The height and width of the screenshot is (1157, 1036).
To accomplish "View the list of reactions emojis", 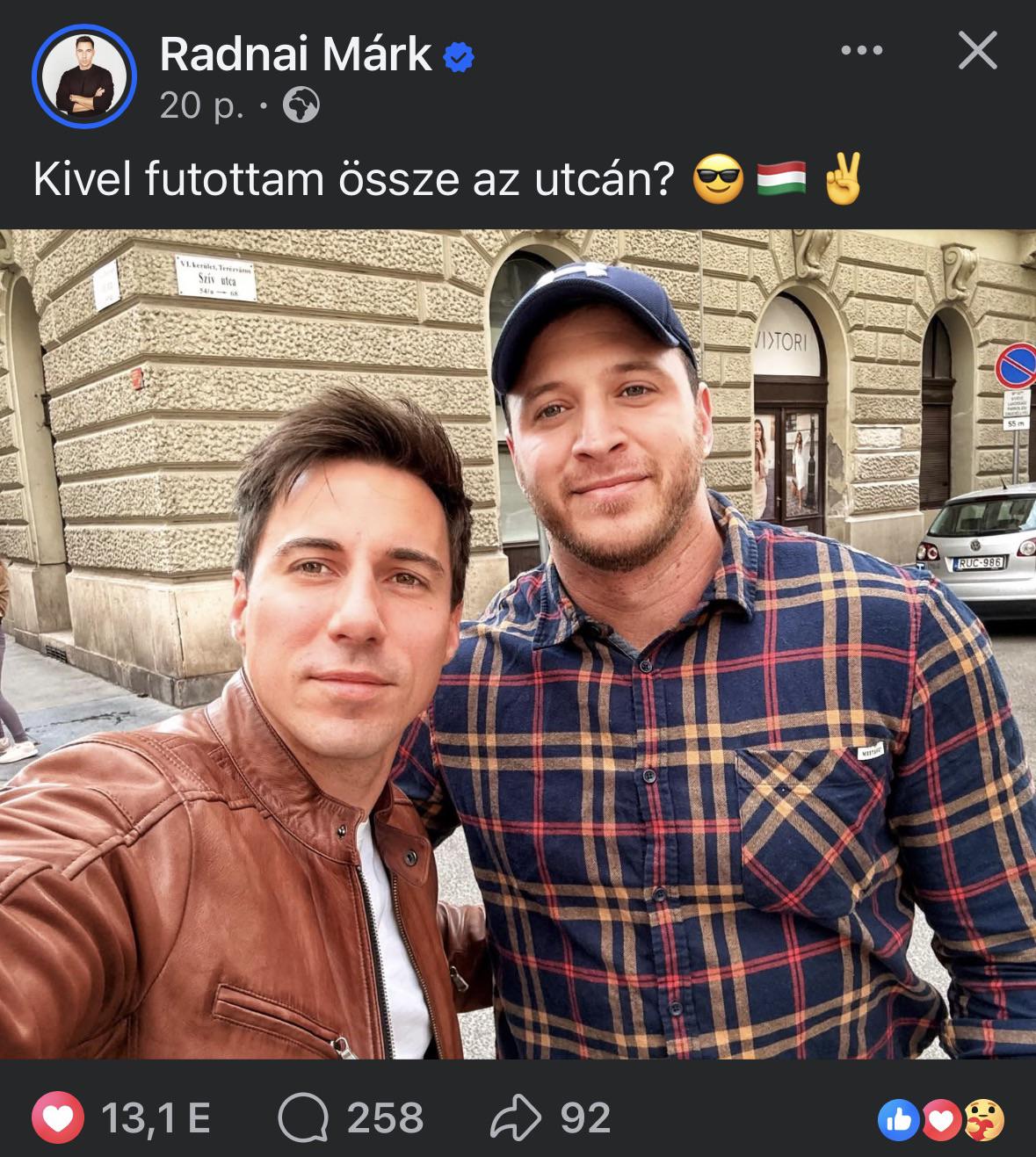I will [941, 1120].
